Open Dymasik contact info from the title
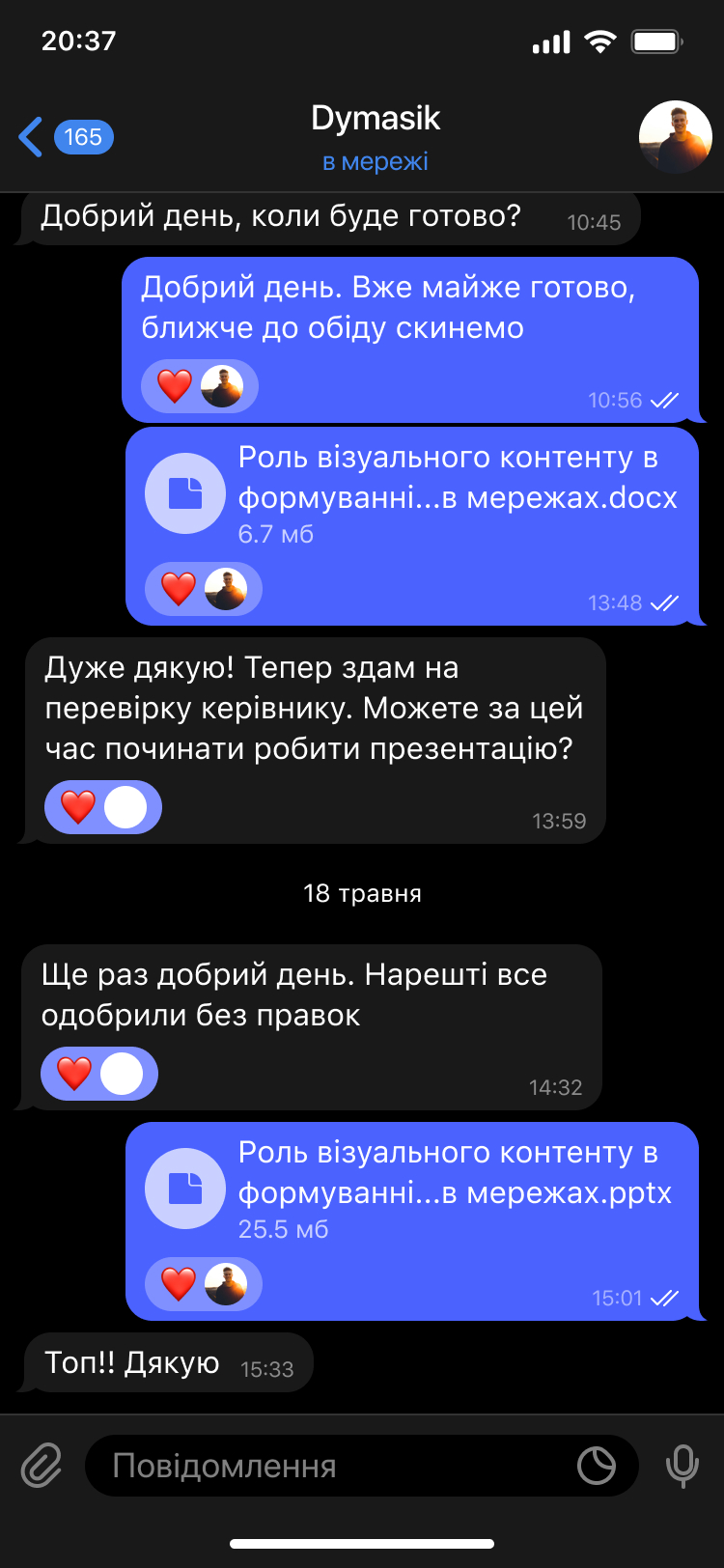 click(376, 119)
